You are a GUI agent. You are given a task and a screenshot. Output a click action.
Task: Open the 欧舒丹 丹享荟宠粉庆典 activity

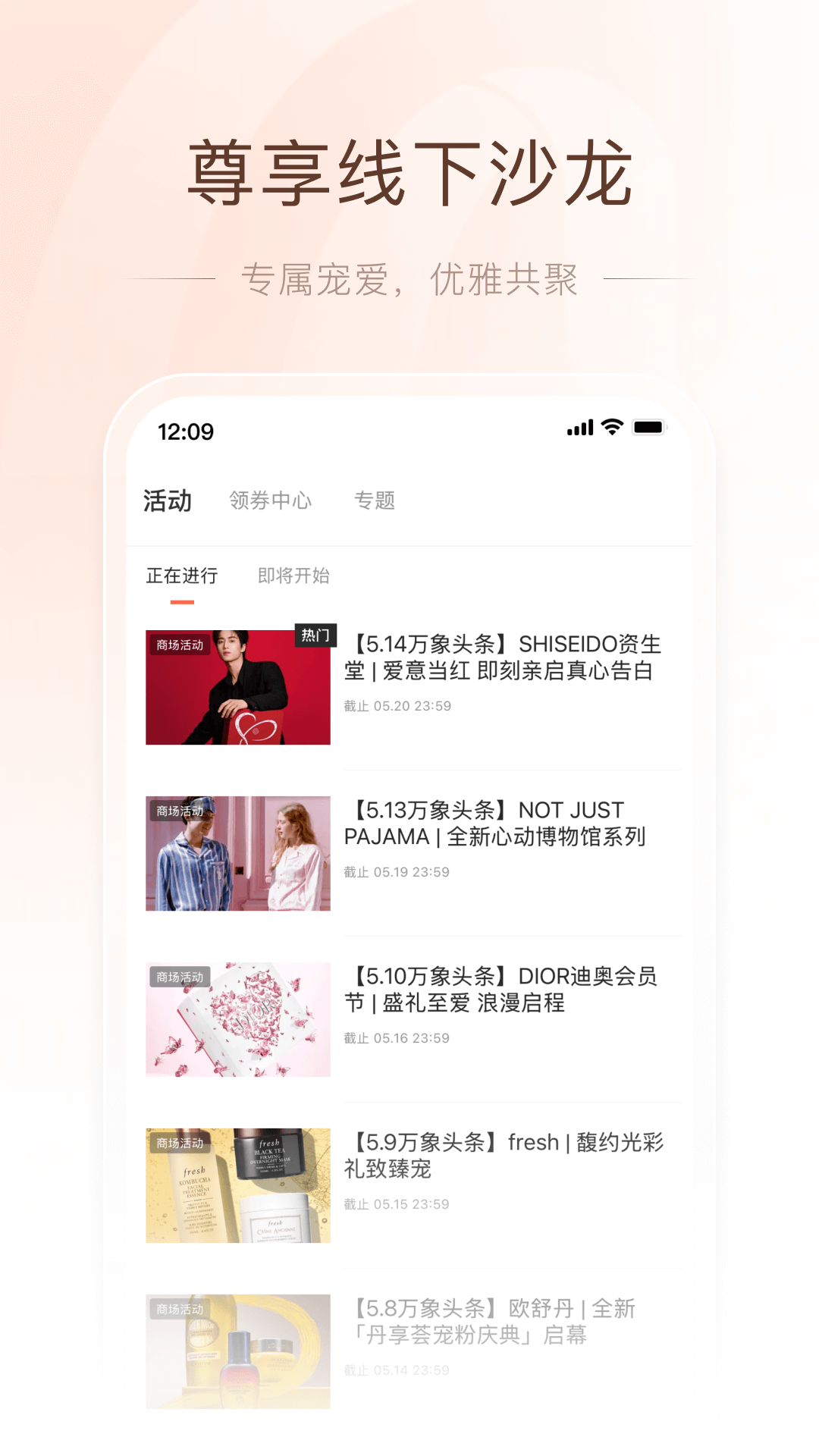coord(494,1323)
